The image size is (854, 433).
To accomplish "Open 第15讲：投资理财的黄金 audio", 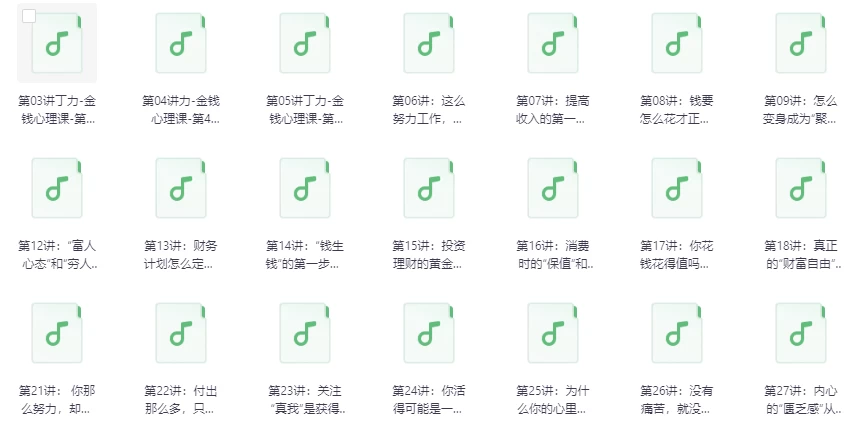I will point(429,188).
